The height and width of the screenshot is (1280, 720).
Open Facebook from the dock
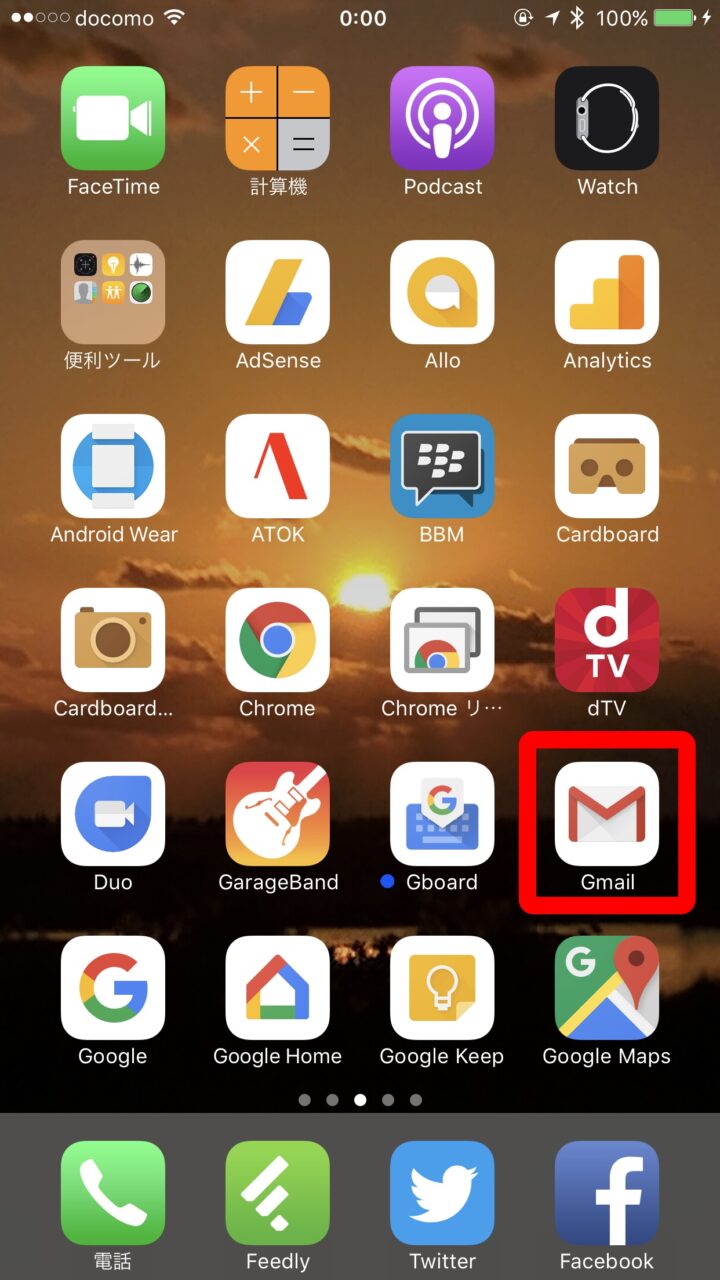[607, 1193]
